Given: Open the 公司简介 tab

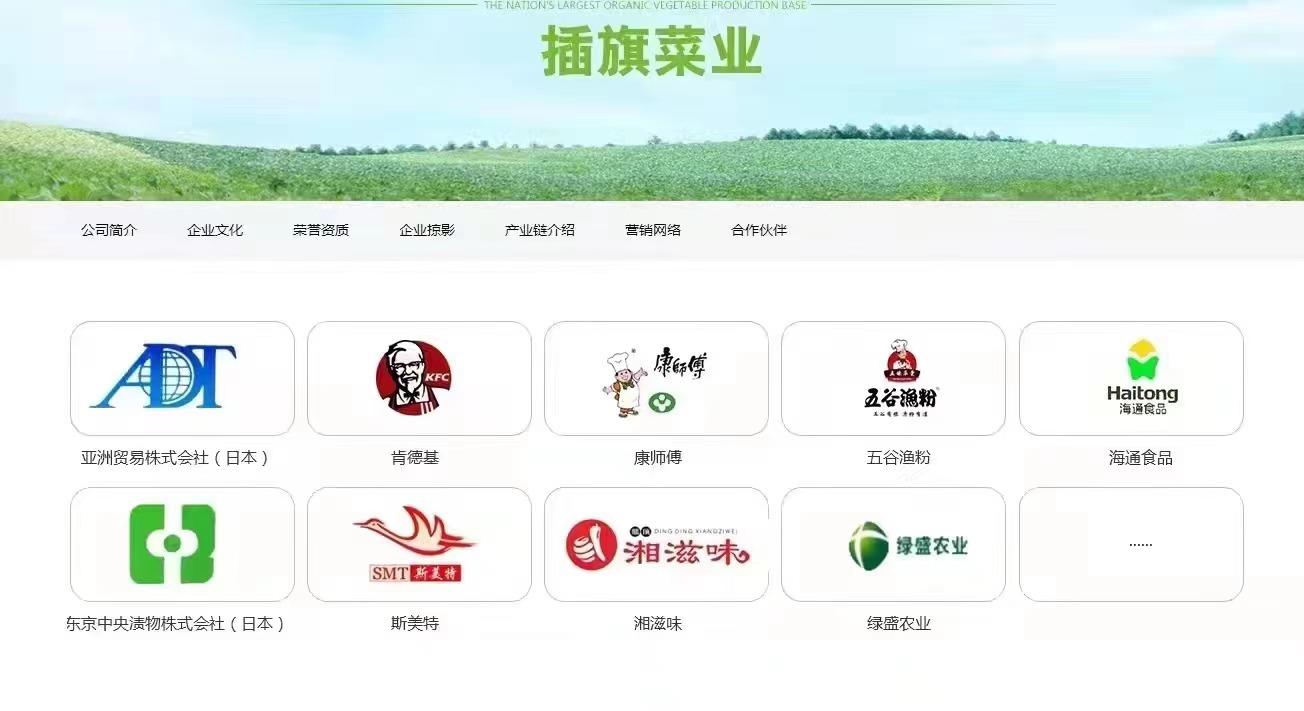Looking at the screenshot, I should (x=109, y=230).
